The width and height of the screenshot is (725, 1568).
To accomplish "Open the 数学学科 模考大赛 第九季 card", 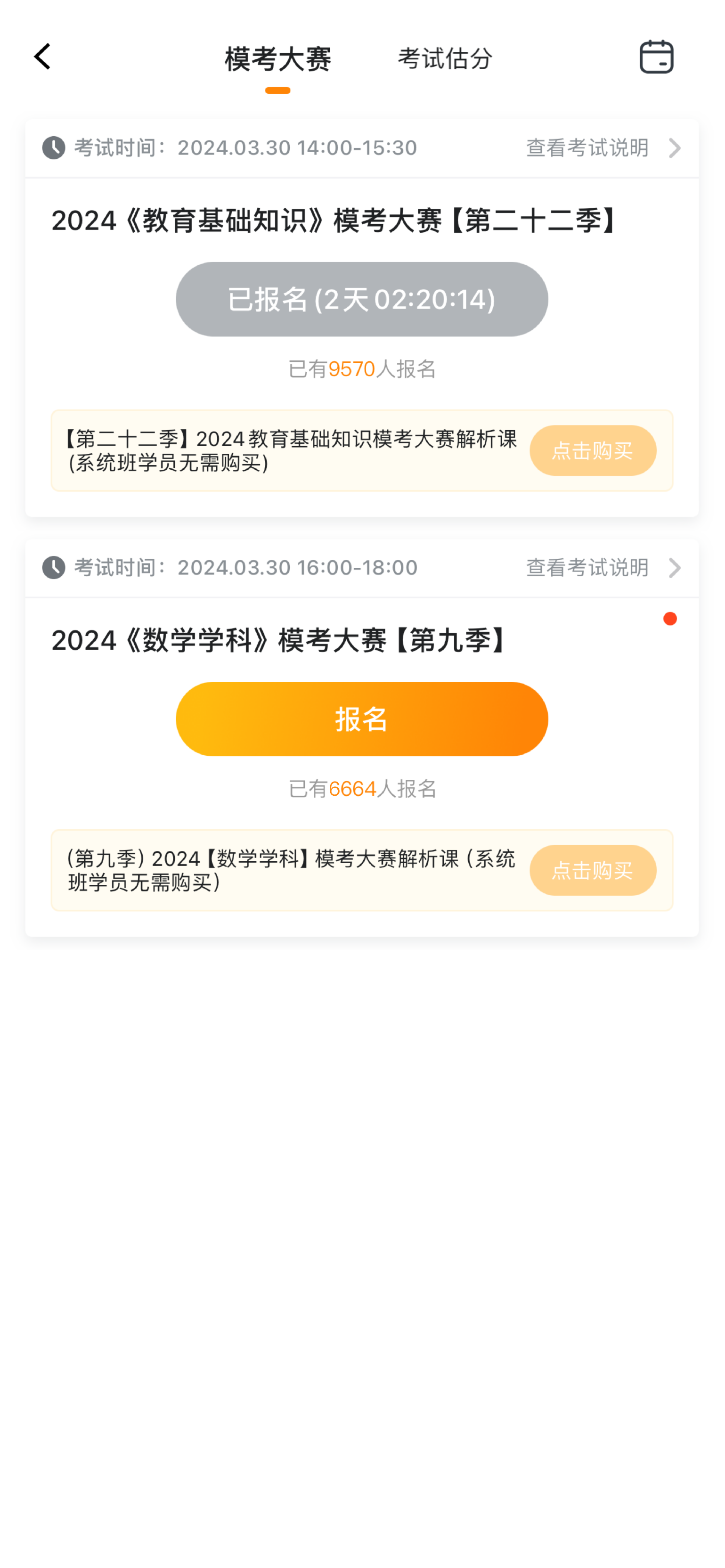I will 279,640.
